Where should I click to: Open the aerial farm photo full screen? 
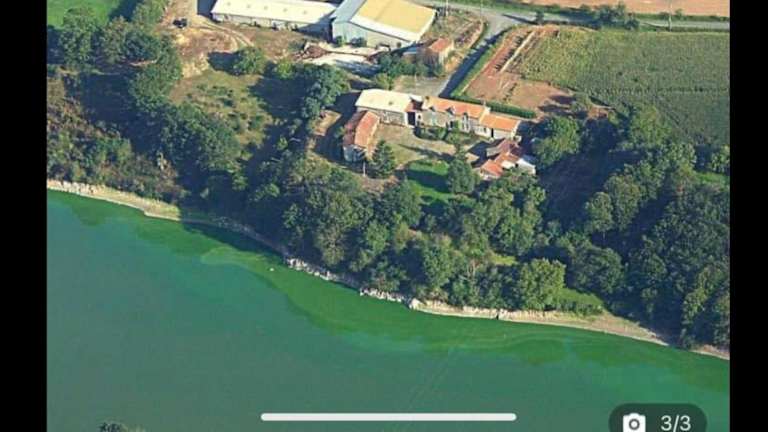pos(388,200)
